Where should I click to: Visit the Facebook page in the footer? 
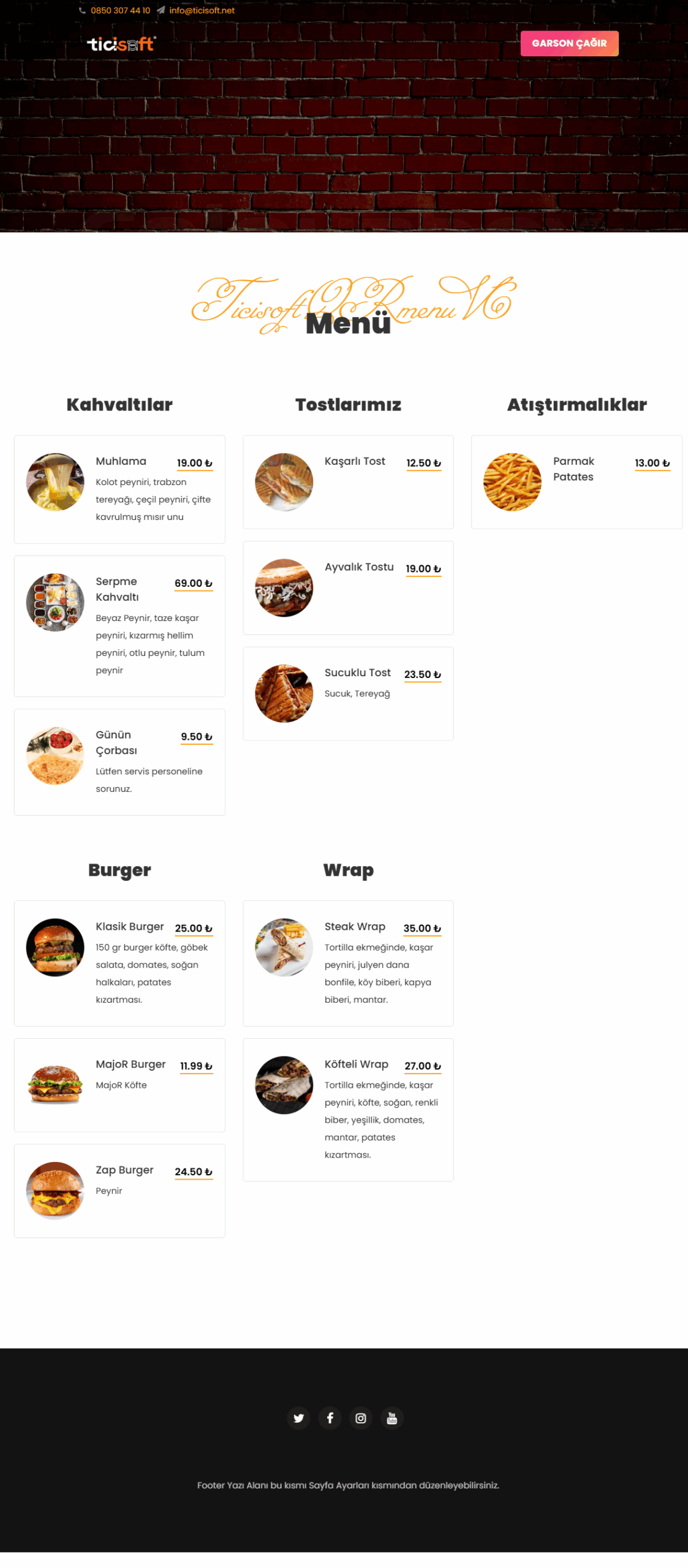point(330,1417)
